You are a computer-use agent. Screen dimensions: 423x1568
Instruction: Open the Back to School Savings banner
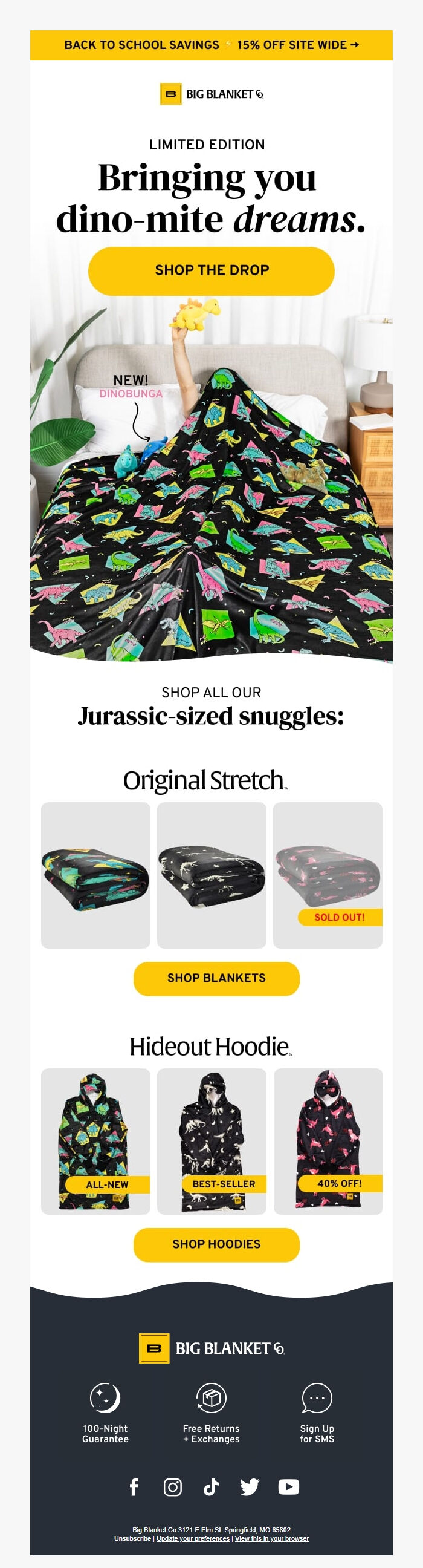[211, 45]
